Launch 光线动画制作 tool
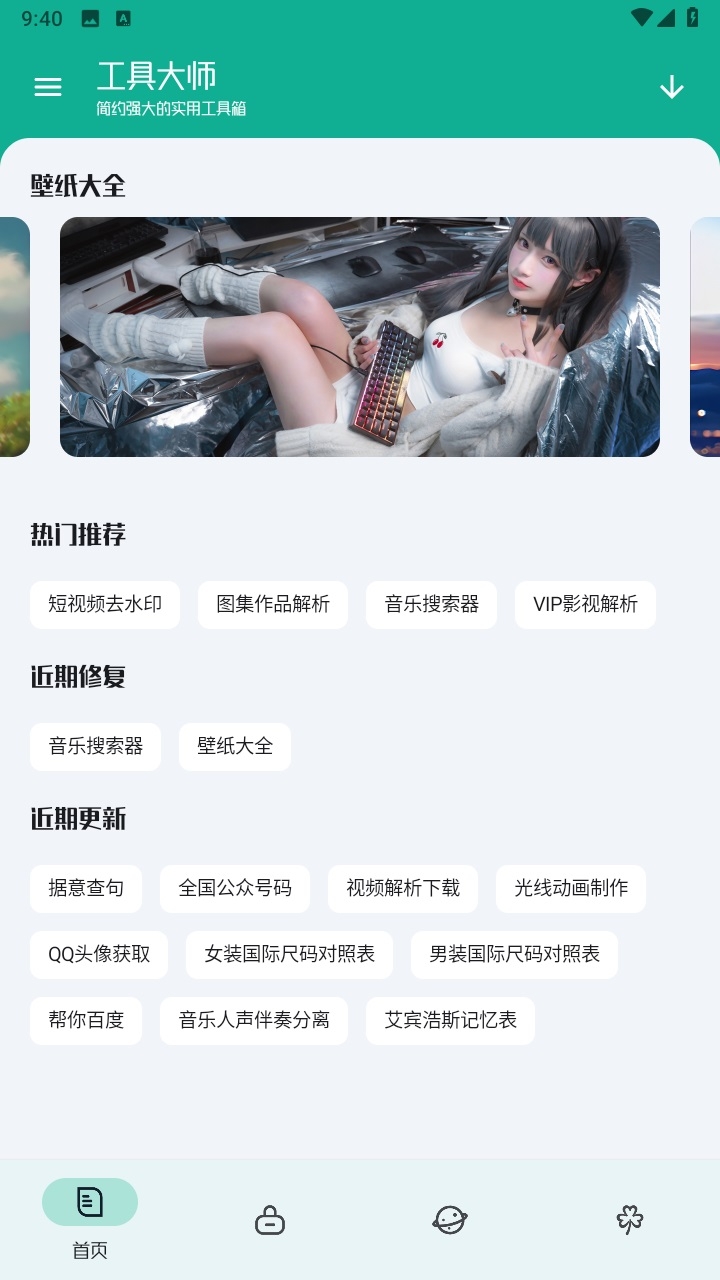Viewport: 720px width, 1280px height. click(571, 888)
